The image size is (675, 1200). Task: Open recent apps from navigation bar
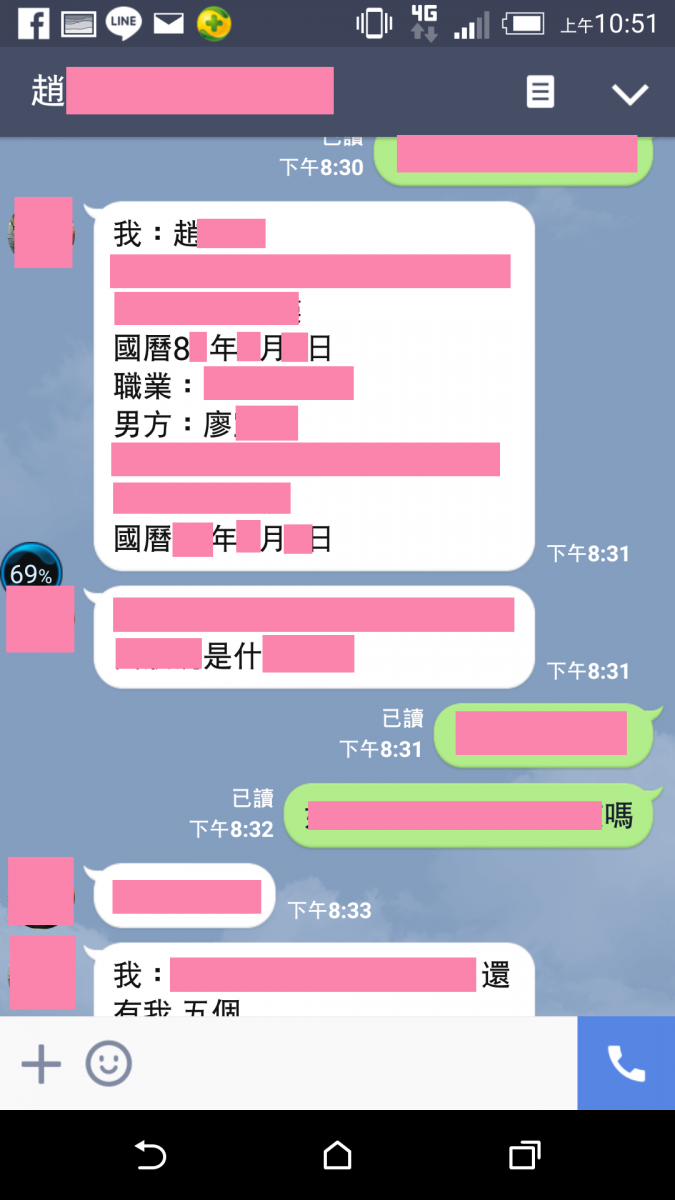pos(524,1156)
